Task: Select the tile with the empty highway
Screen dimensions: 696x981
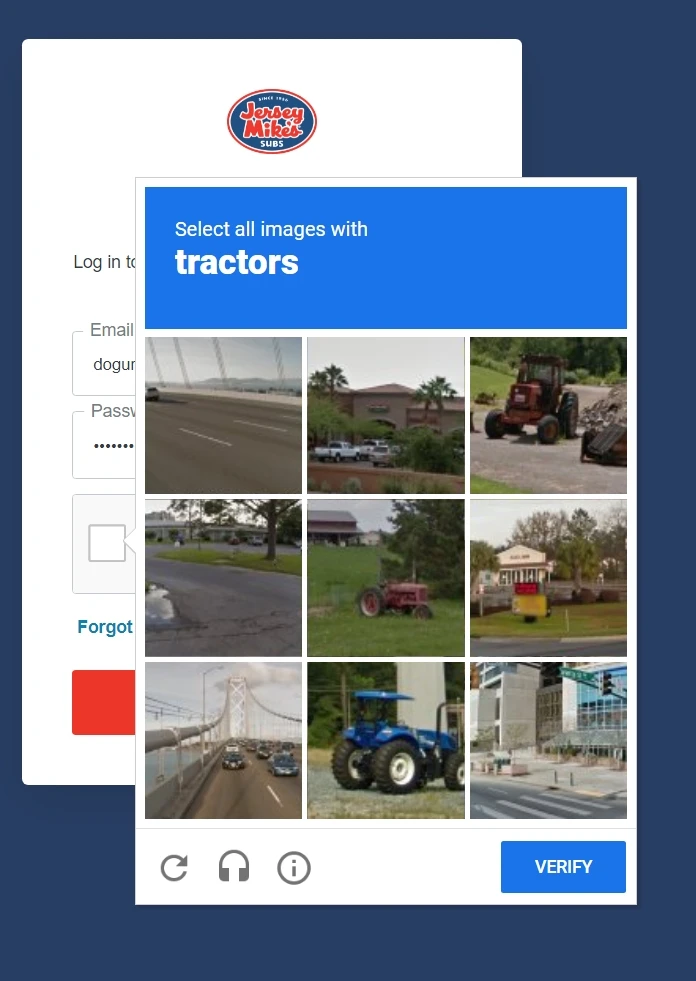Action: [223, 415]
